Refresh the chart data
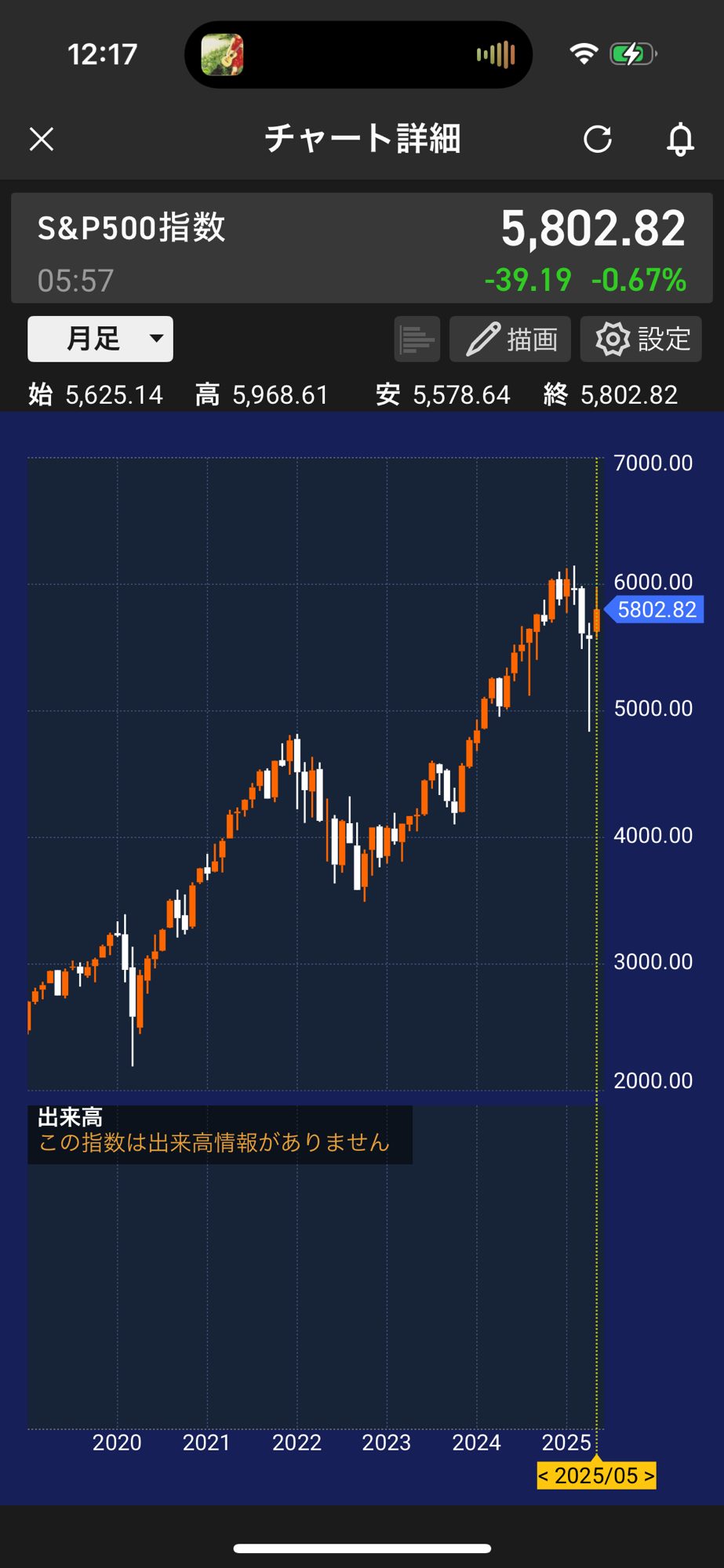 pyautogui.click(x=598, y=140)
